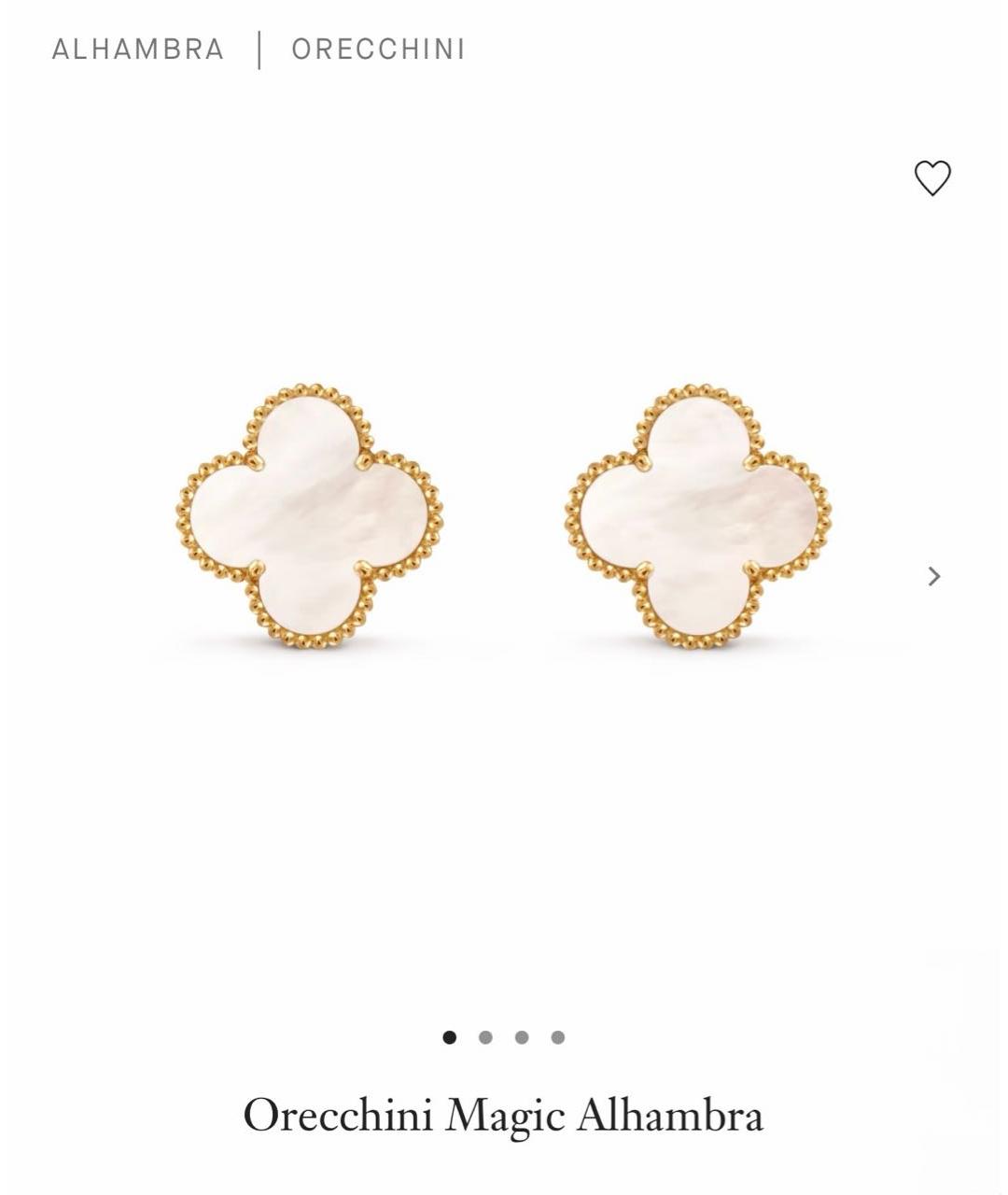
Task: Open the ORECCHINI category from the breadcrumb
Action: point(377,49)
